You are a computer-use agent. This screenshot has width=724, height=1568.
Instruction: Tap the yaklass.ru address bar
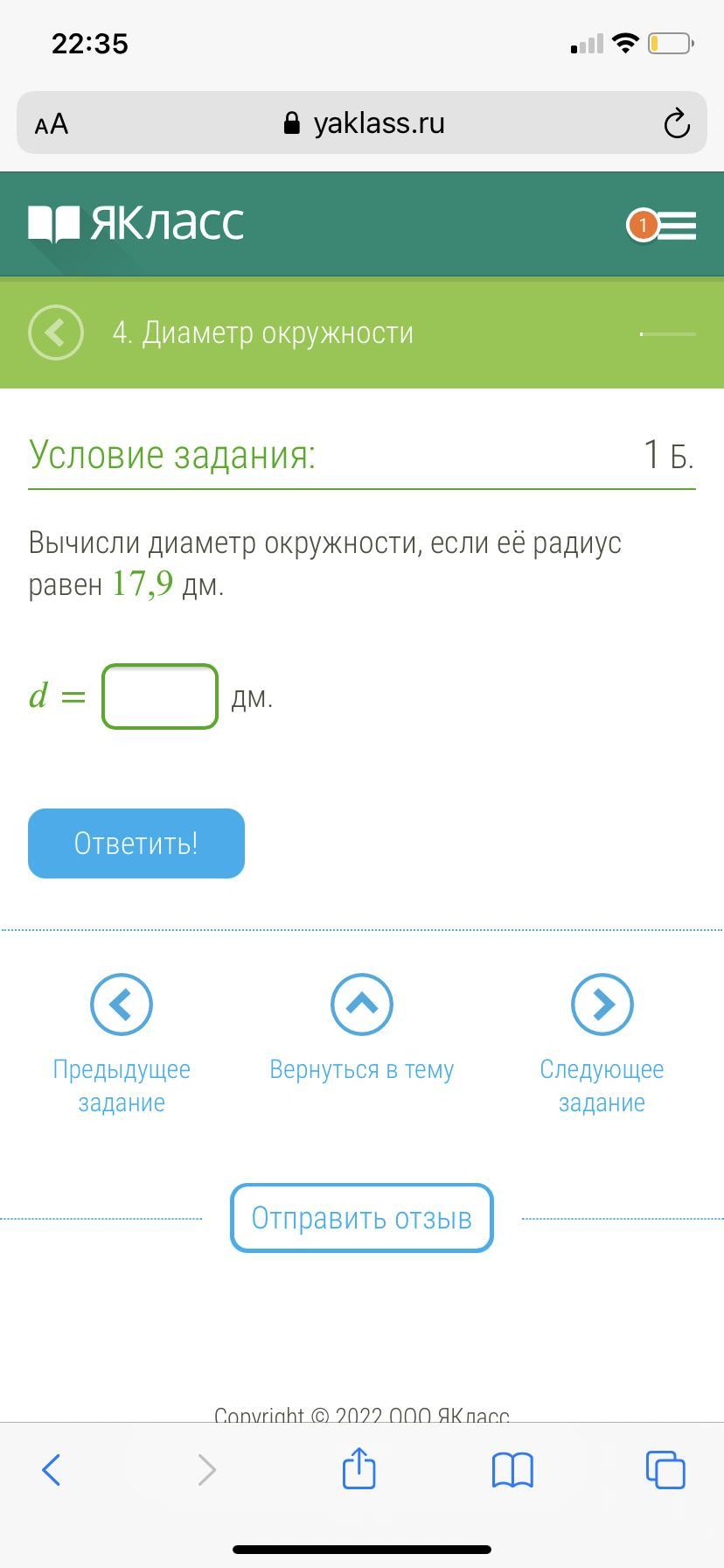pyautogui.click(x=362, y=122)
